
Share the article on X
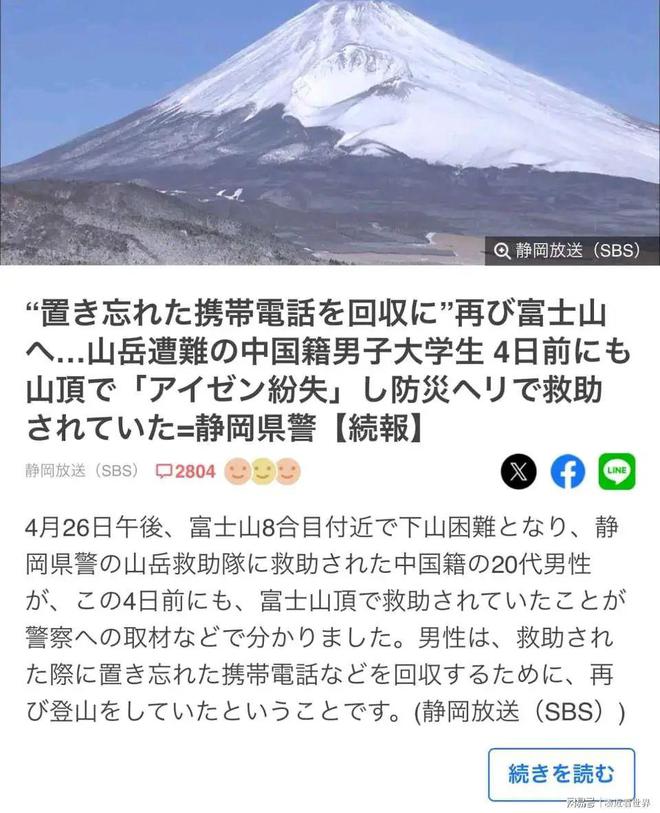[517, 471]
